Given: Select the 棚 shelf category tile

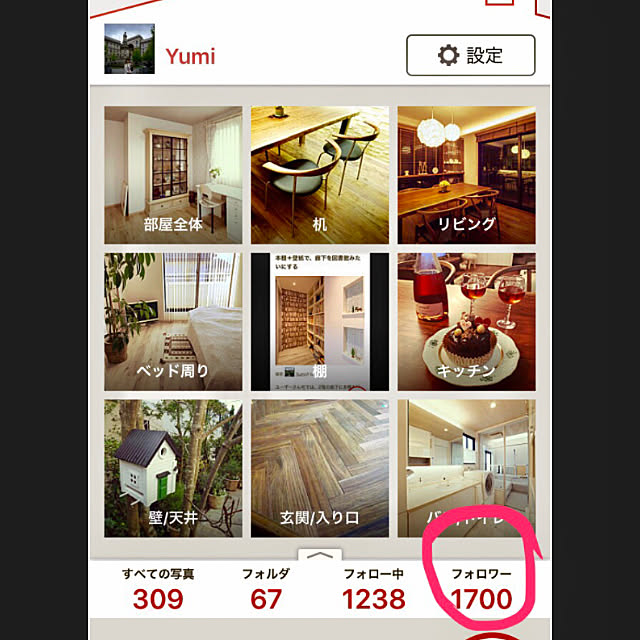Looking at the screenshot, I should tap(319, 320).
